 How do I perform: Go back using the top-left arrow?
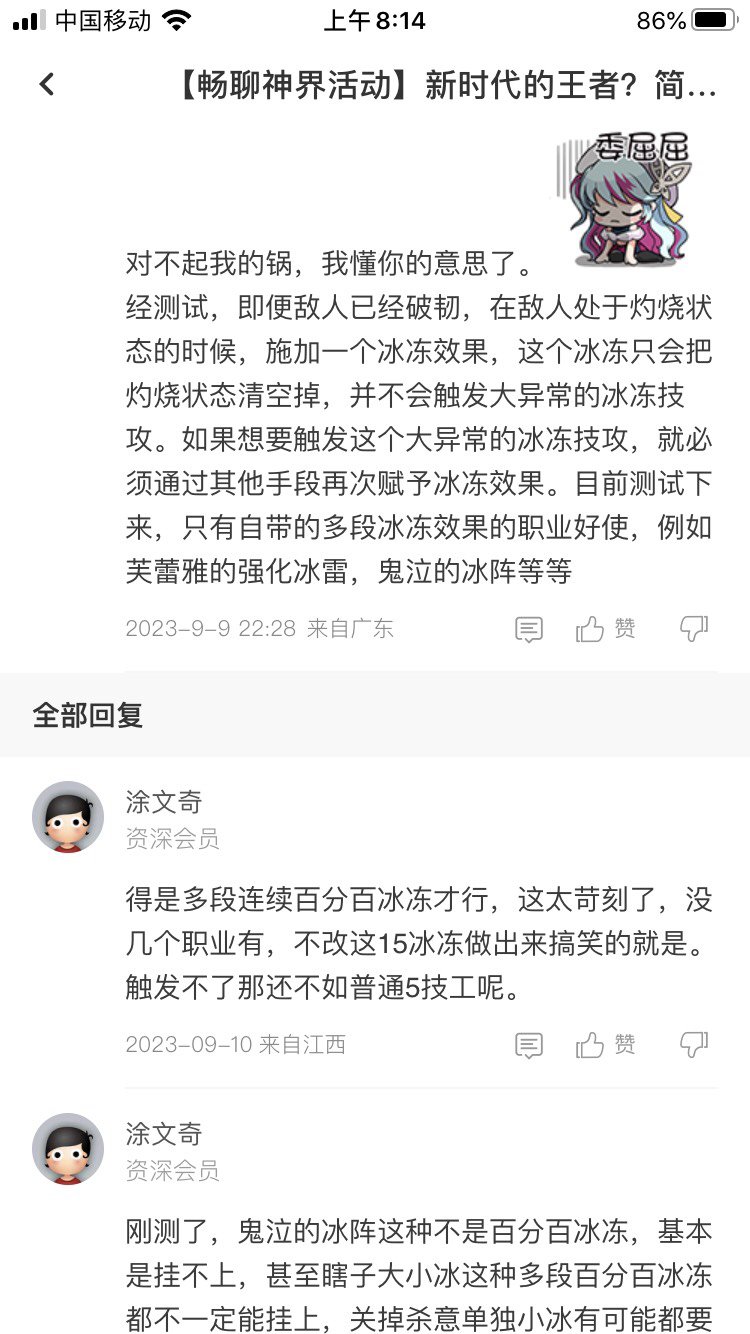[x=46, y=85]
